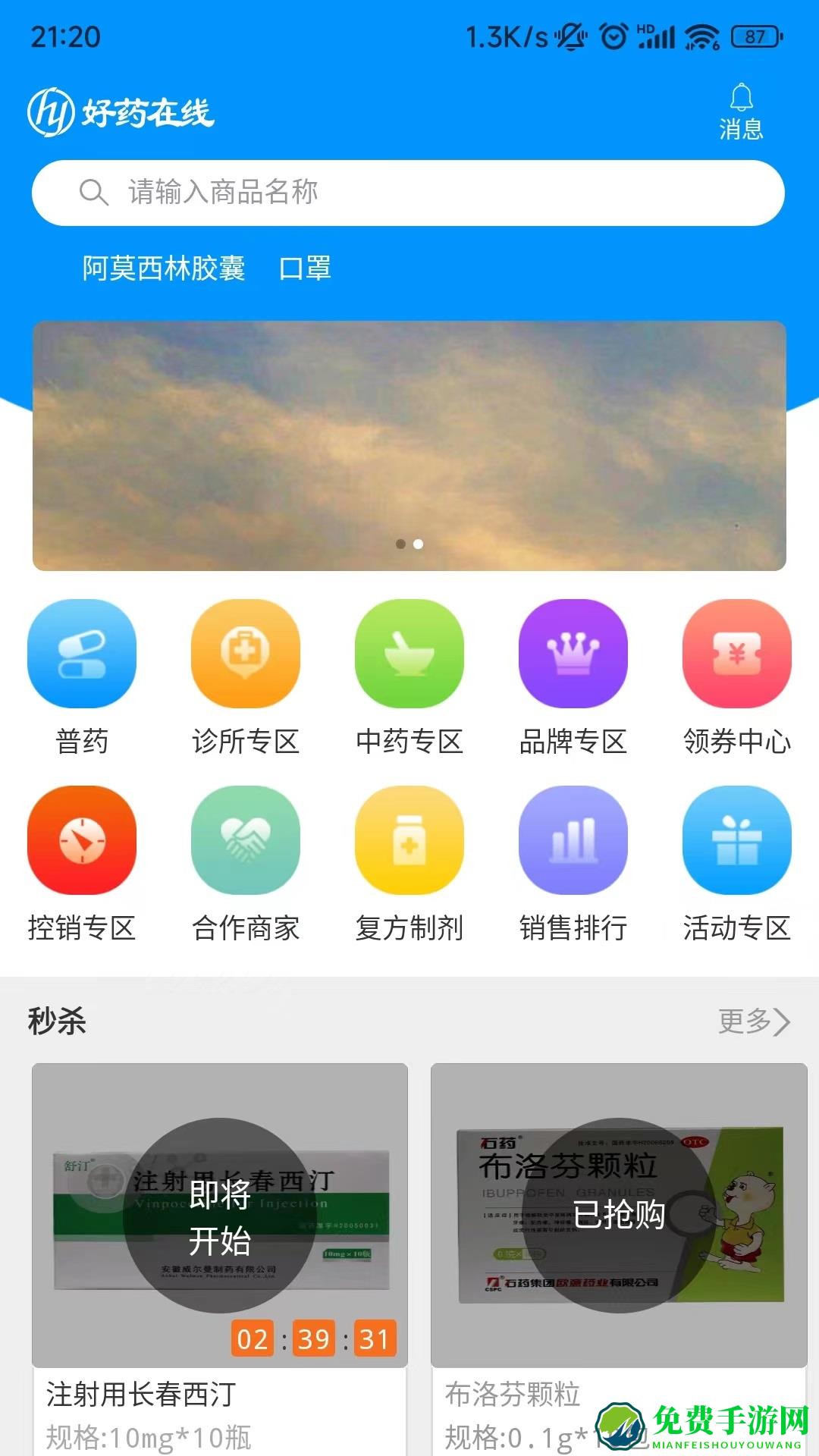Tap the search input field
This screenshot has height=1456, width=819.
tap(409, 193)
